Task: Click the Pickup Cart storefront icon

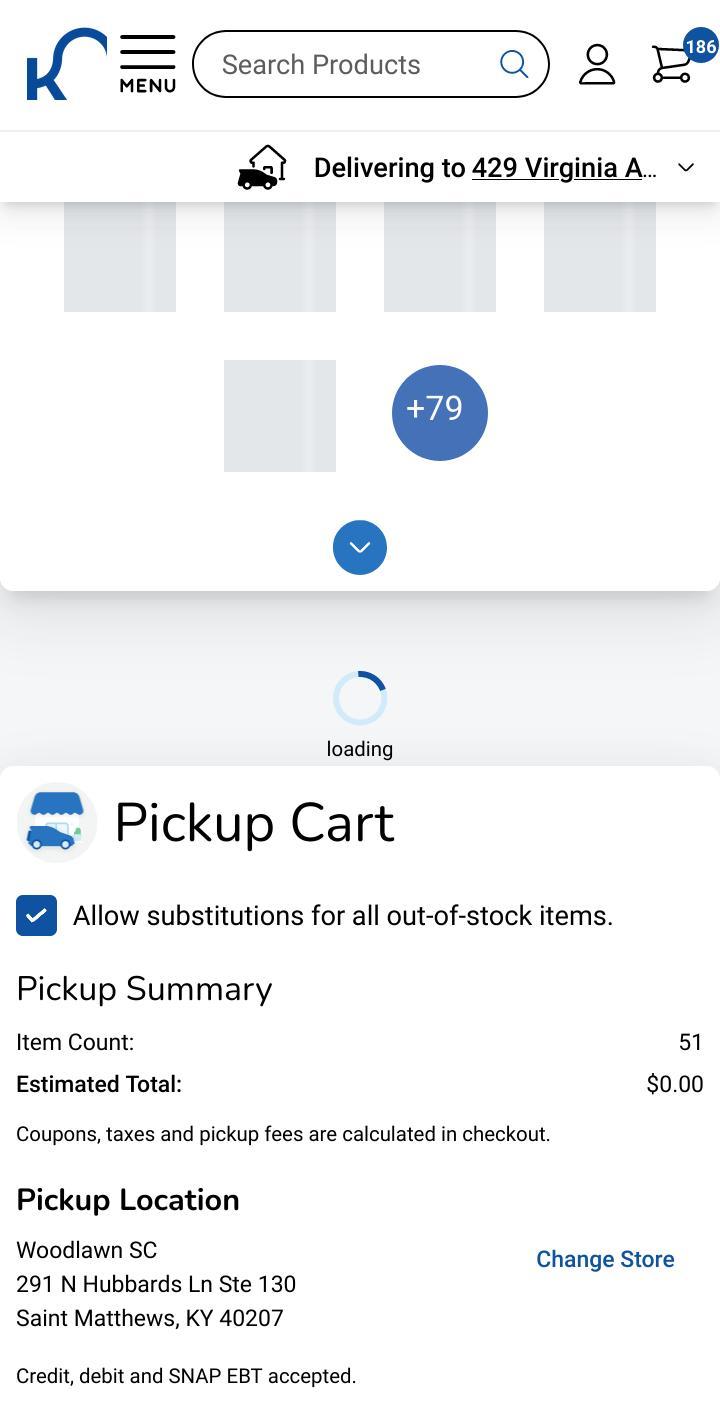Action: (x=56, y=822)
